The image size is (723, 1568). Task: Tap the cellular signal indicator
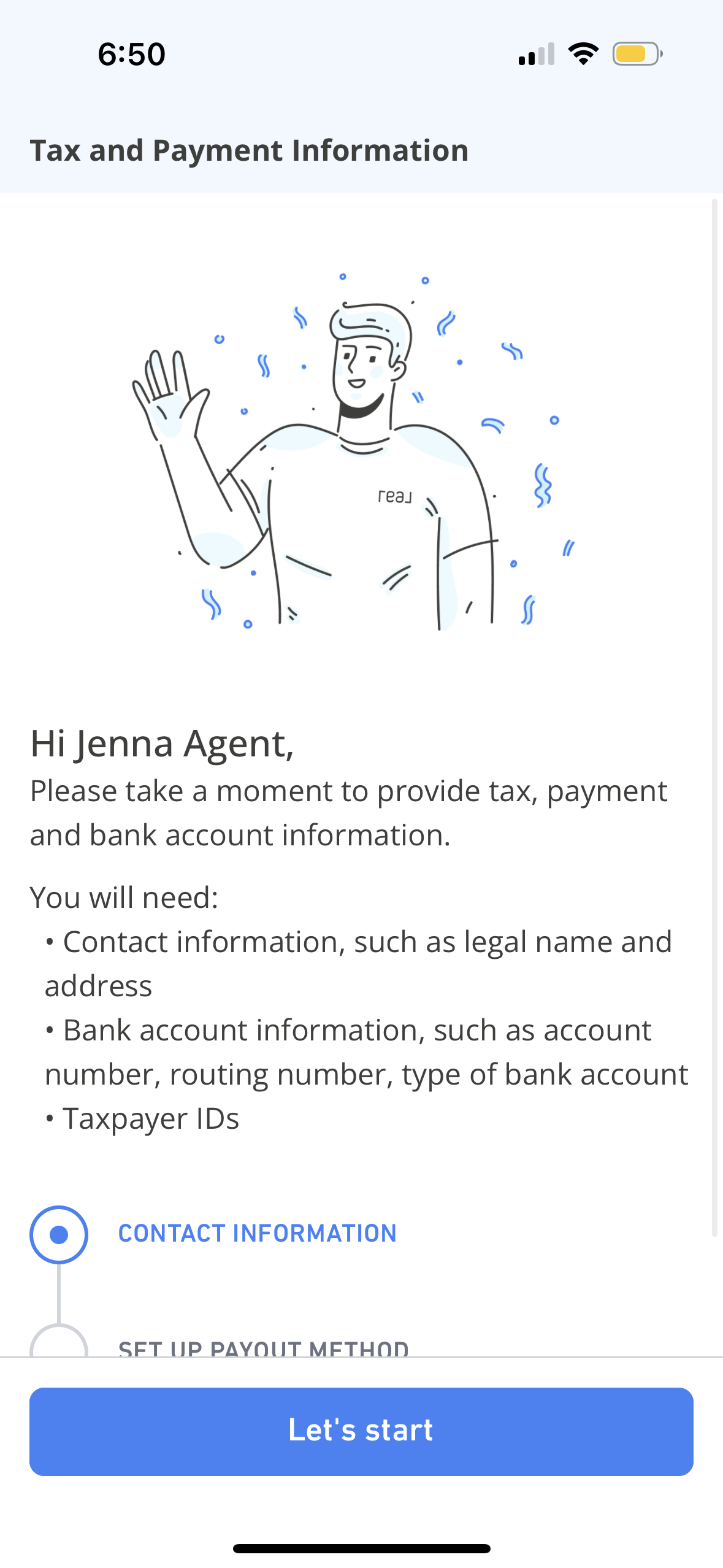pos(537,55)
